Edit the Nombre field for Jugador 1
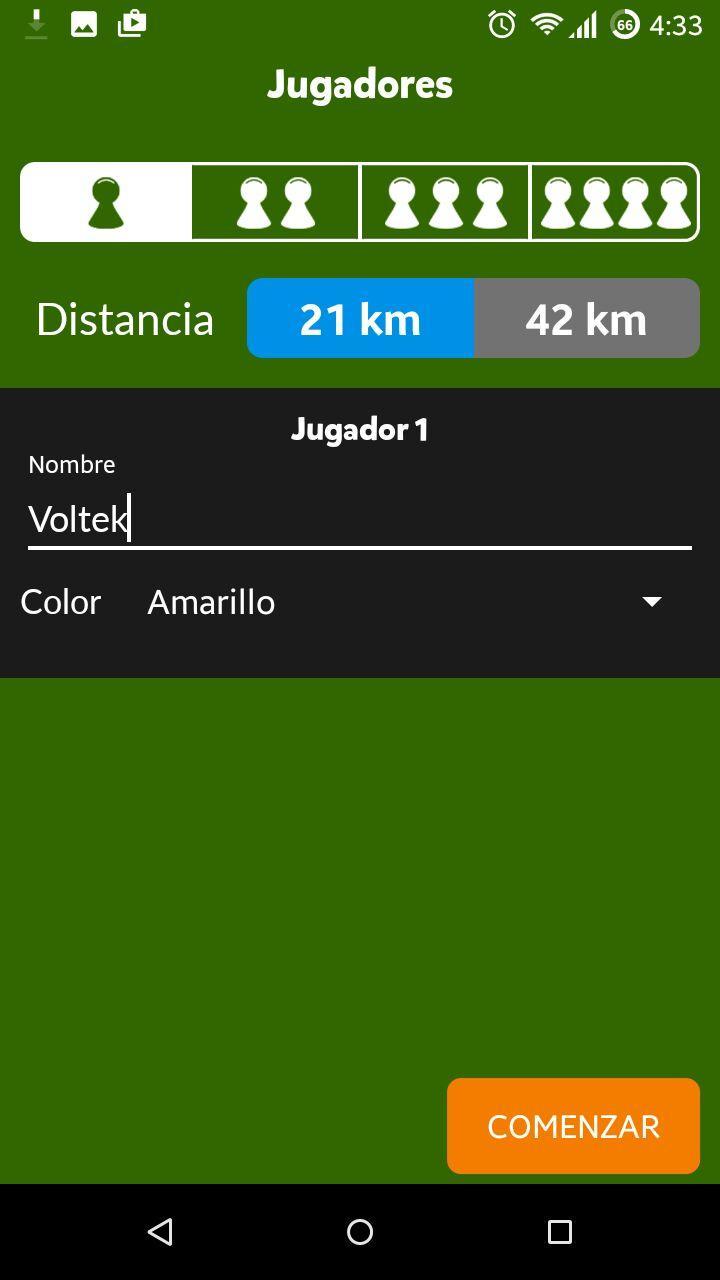Image resolution: width=720 pixels, height=1280 pixels. pos(360,519)
